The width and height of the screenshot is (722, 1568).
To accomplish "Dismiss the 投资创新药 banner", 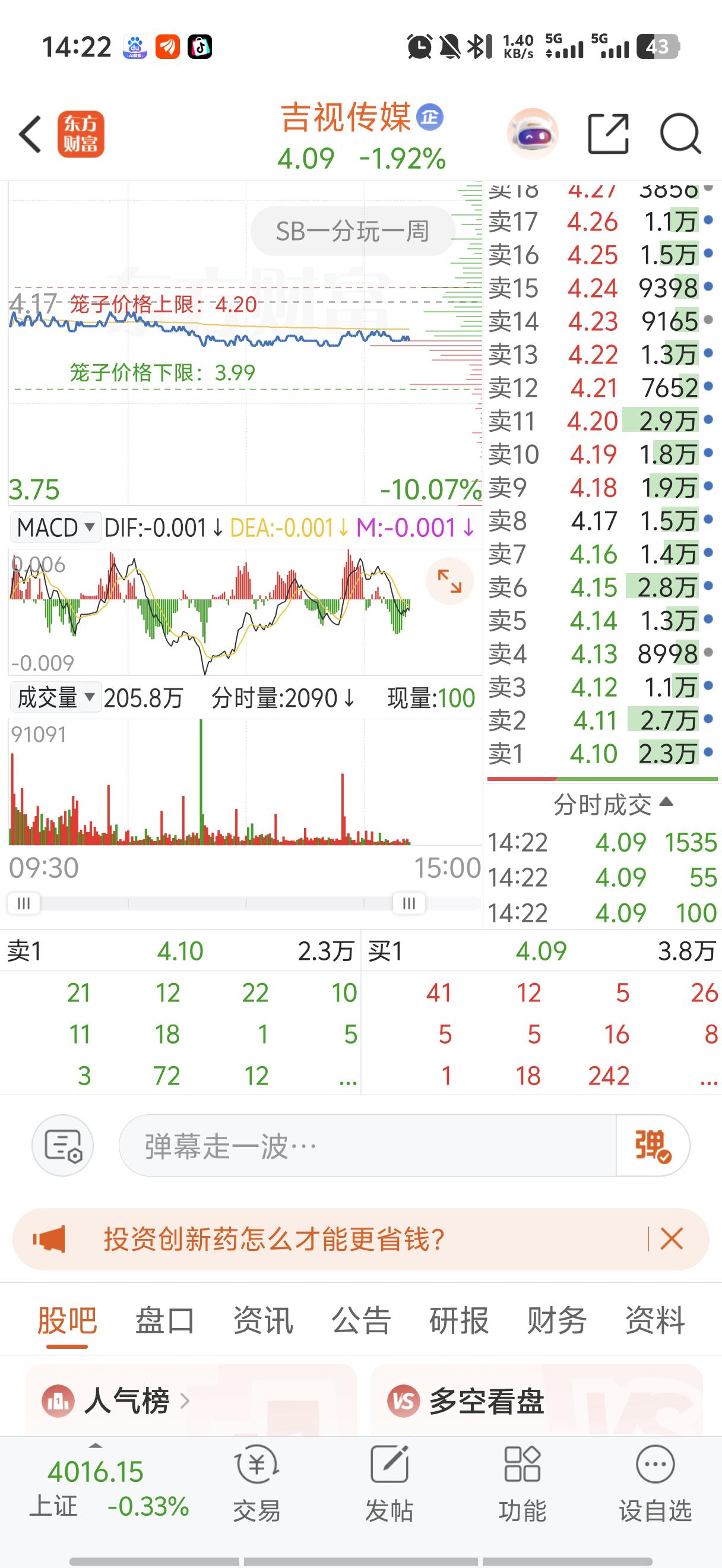I will click(672, 1240).
